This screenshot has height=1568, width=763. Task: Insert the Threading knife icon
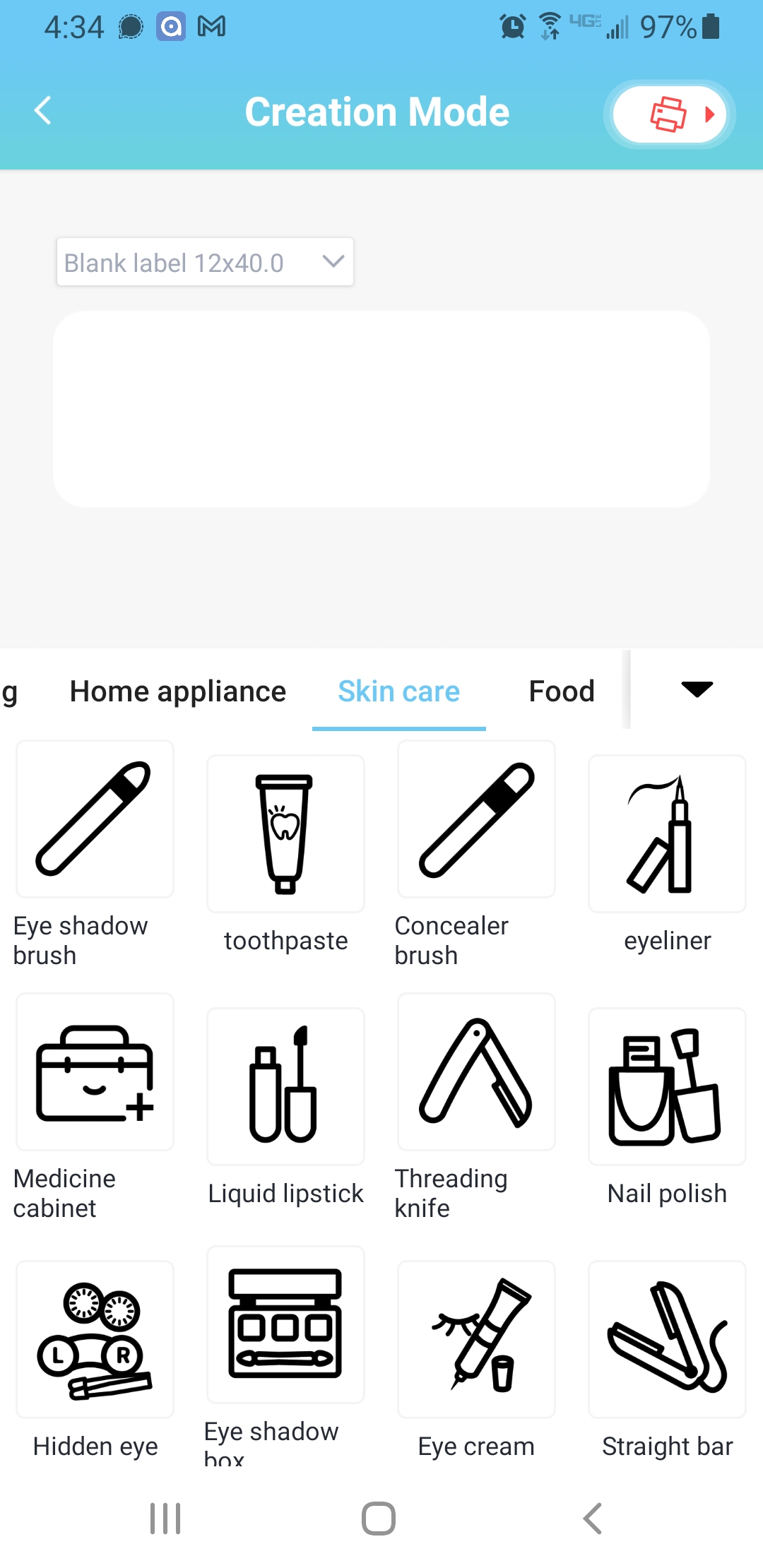point(476,1072)
